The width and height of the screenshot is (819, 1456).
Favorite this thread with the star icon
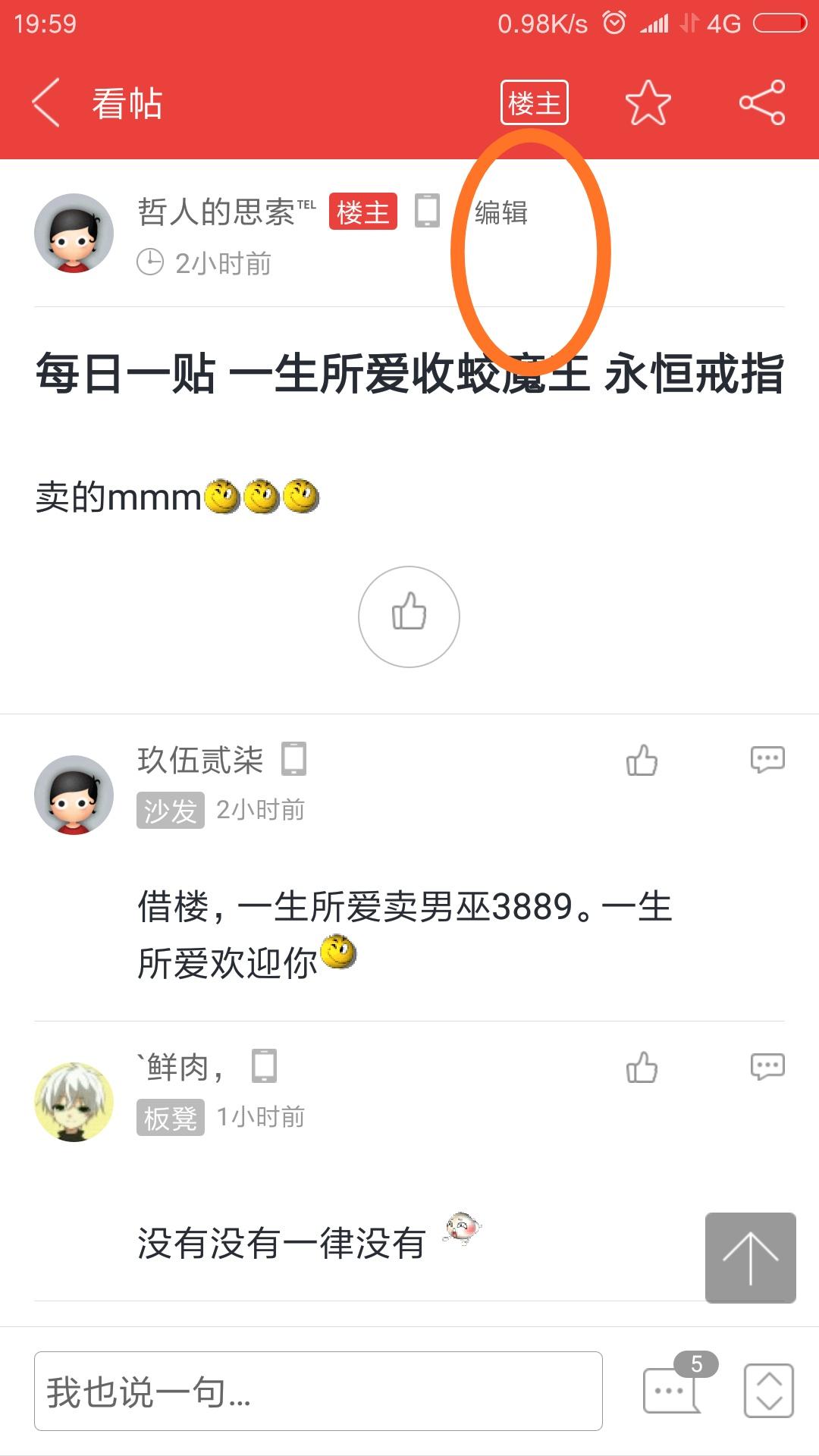pyautogui.click(x=648, y=102)
